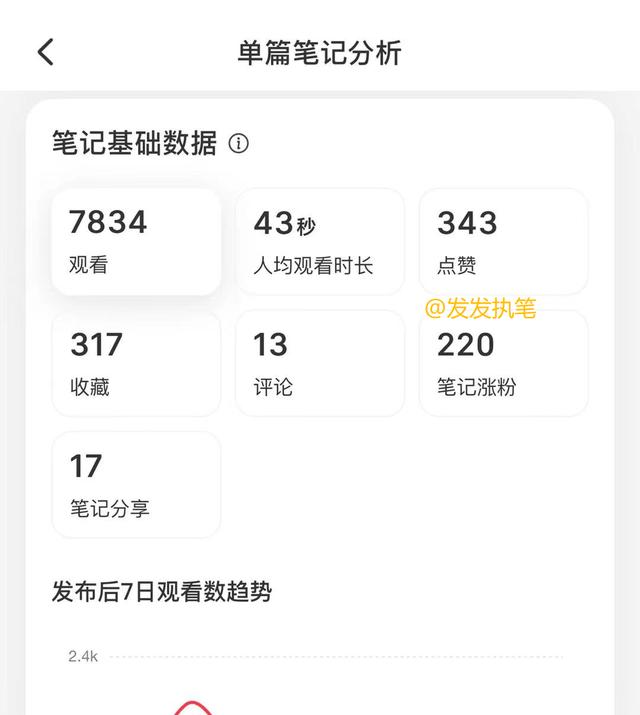Screen dimensions: 640x715
Task: Select the 笔记分享 17 card
Action: tap(136, 484)
